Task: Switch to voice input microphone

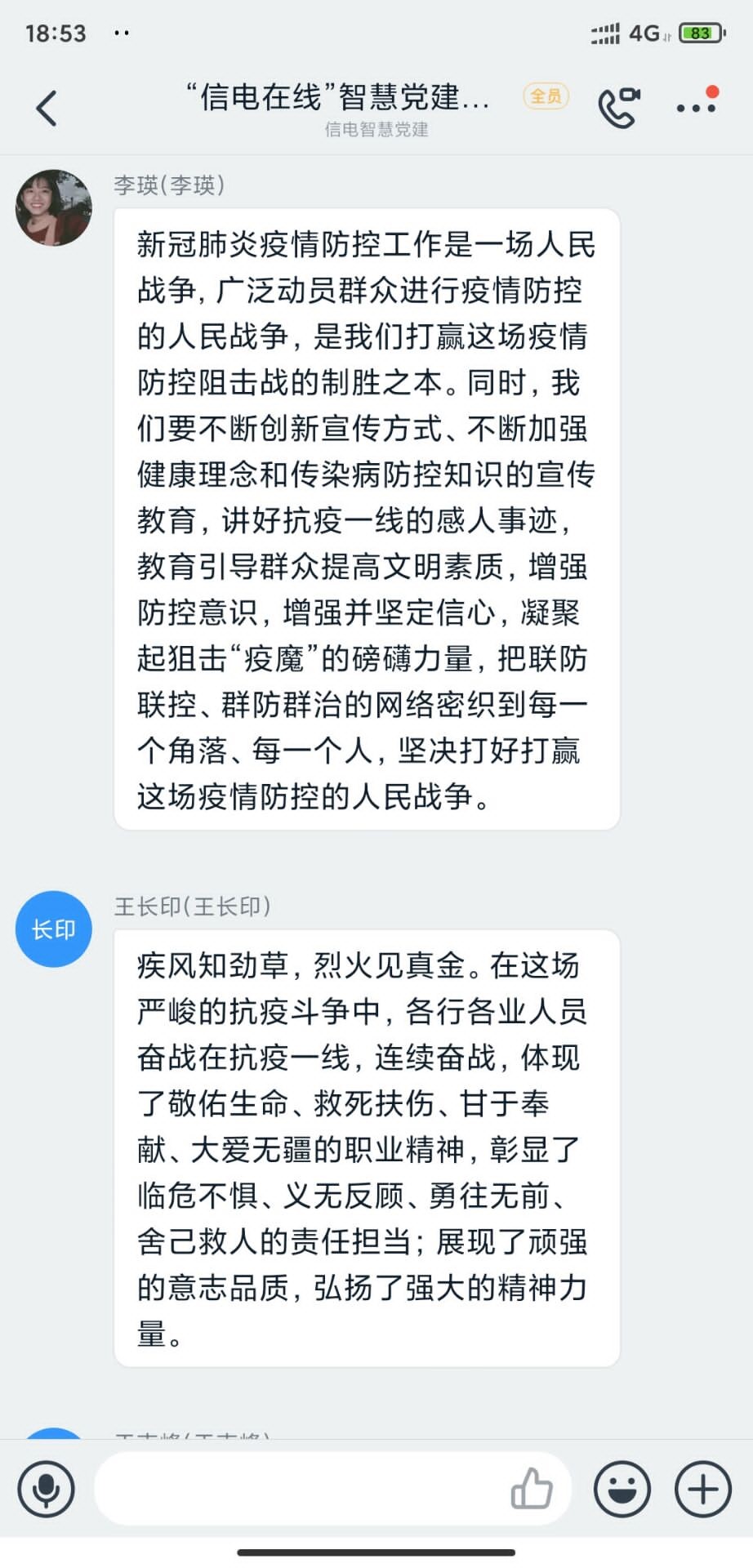Action: tap(47, 1488)
